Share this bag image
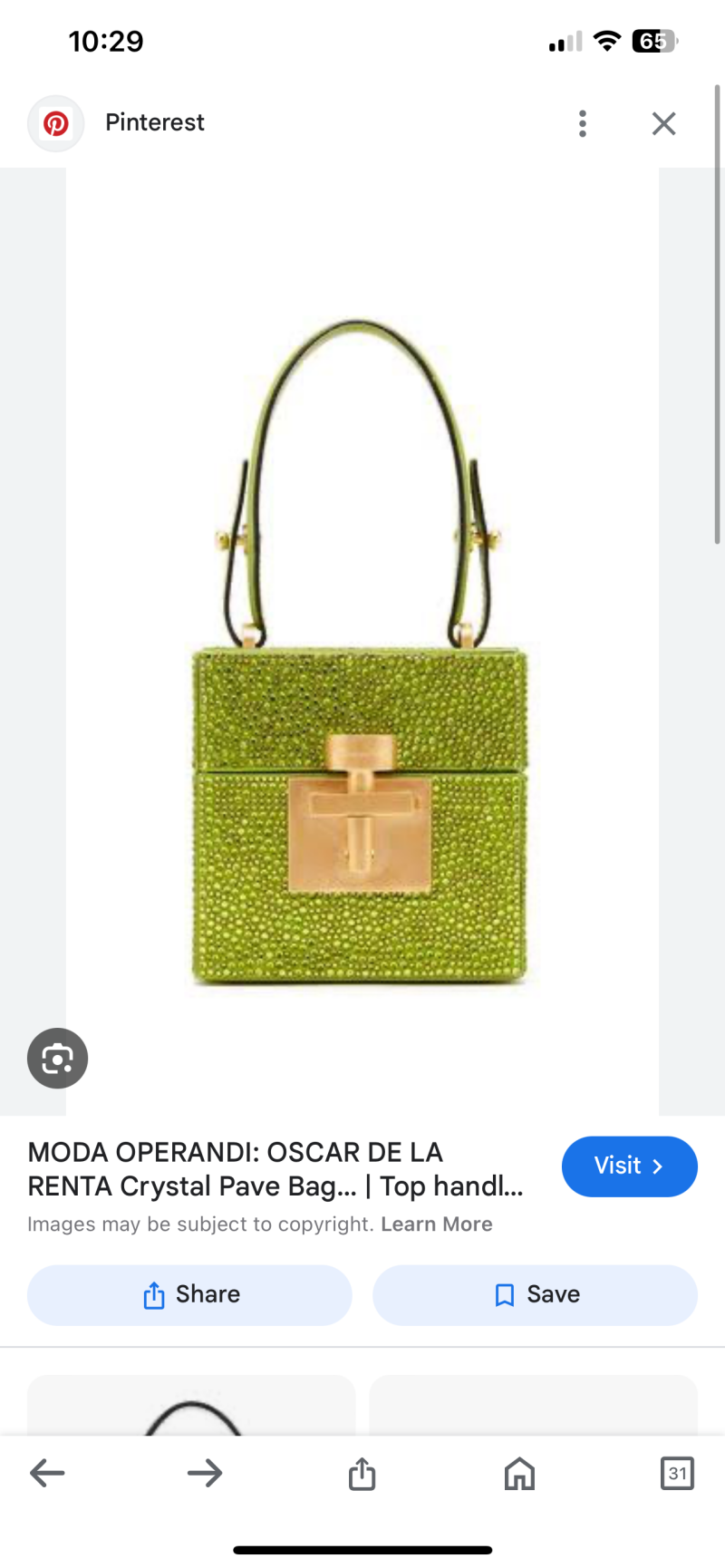Screen dimensions: 725x1568 [x=189, y=1294]
